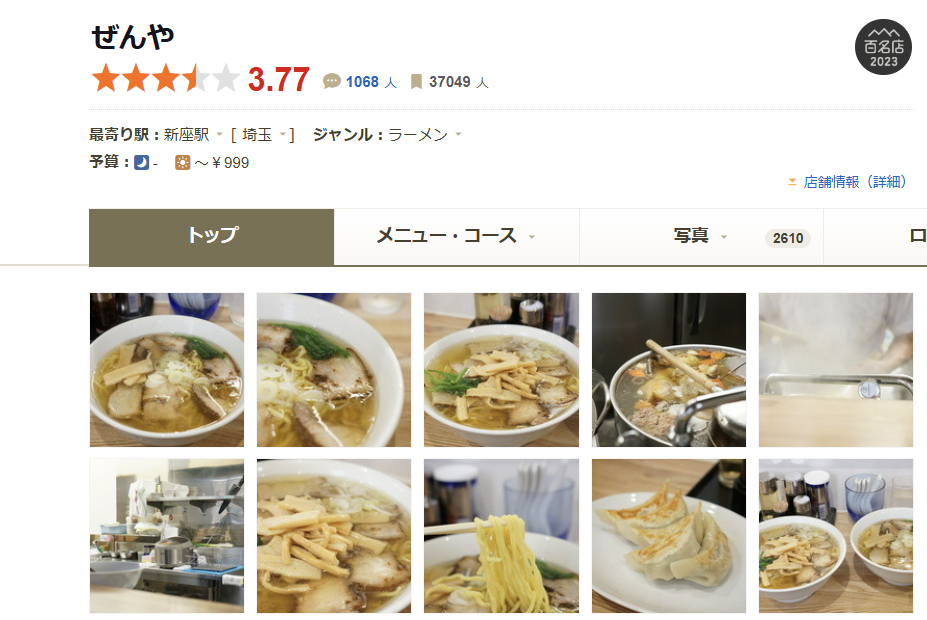Open 店舗情報（詳細） link
This screenshot has height=620, width=927.
tap(855, 182)
